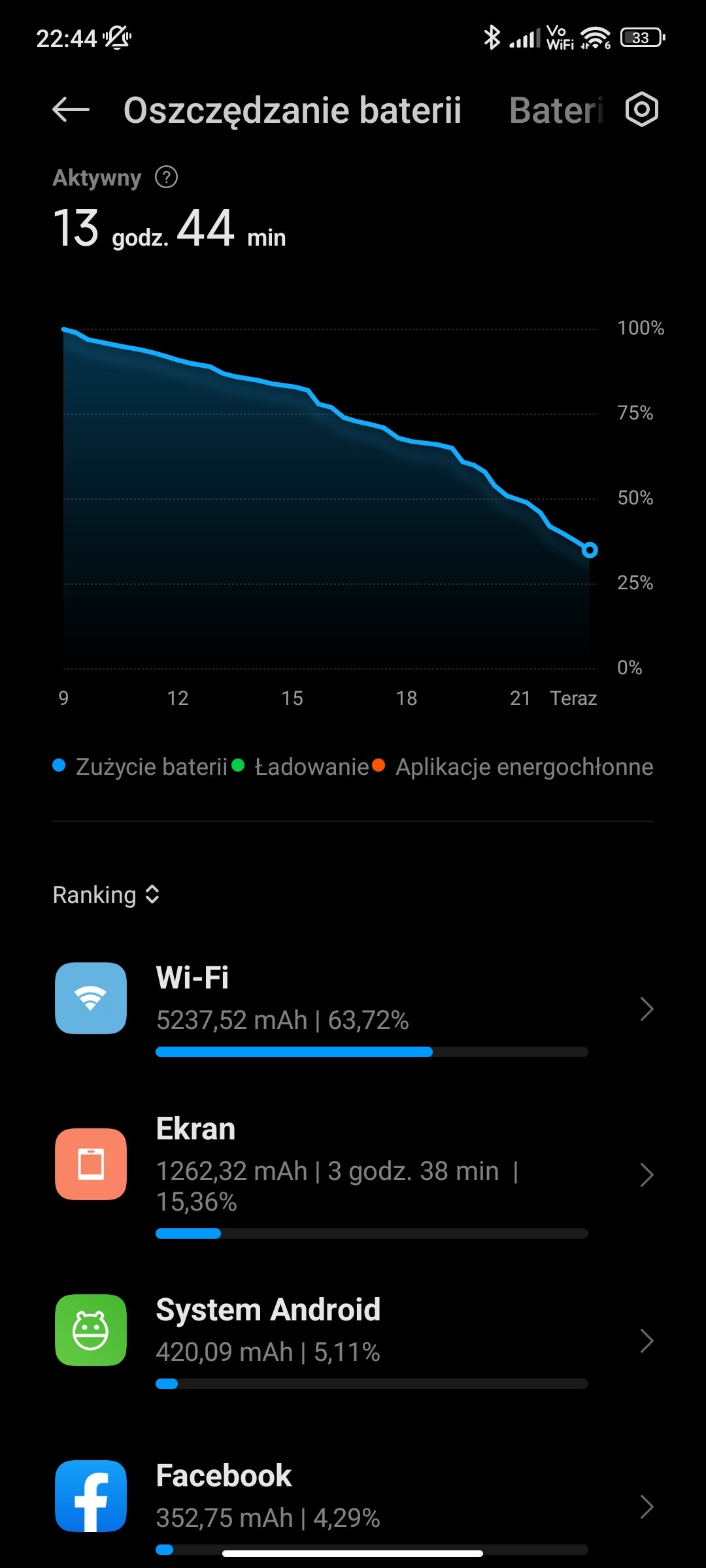Switch to the Bateria tab
Viewport: 706px width, 1568px height.
[556, 110]
